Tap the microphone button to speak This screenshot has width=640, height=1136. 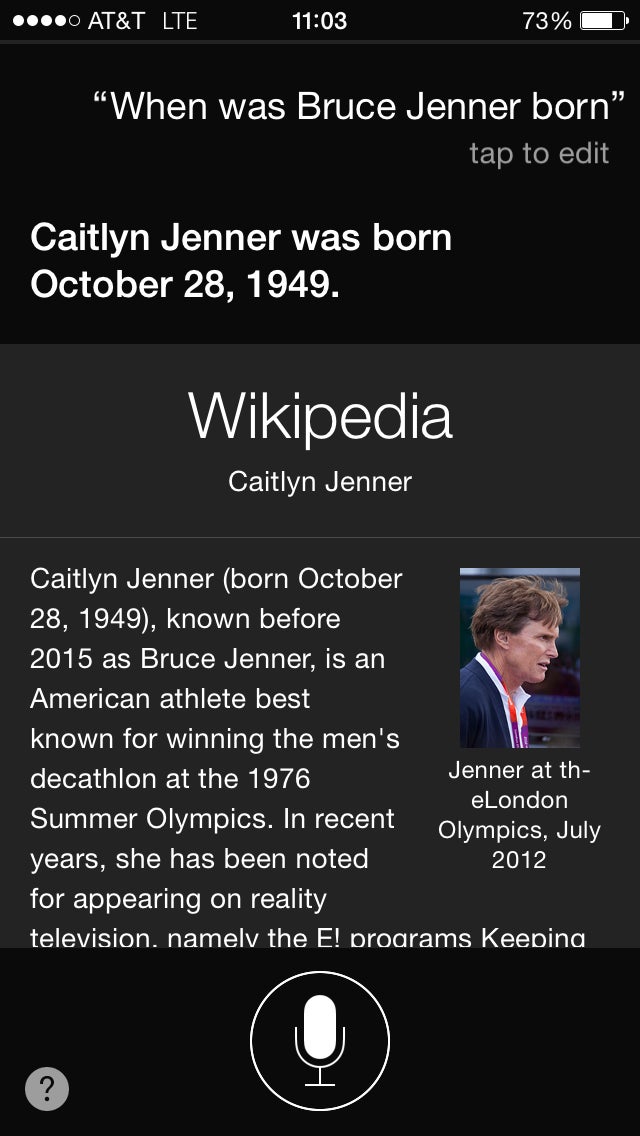(320, 1041)
